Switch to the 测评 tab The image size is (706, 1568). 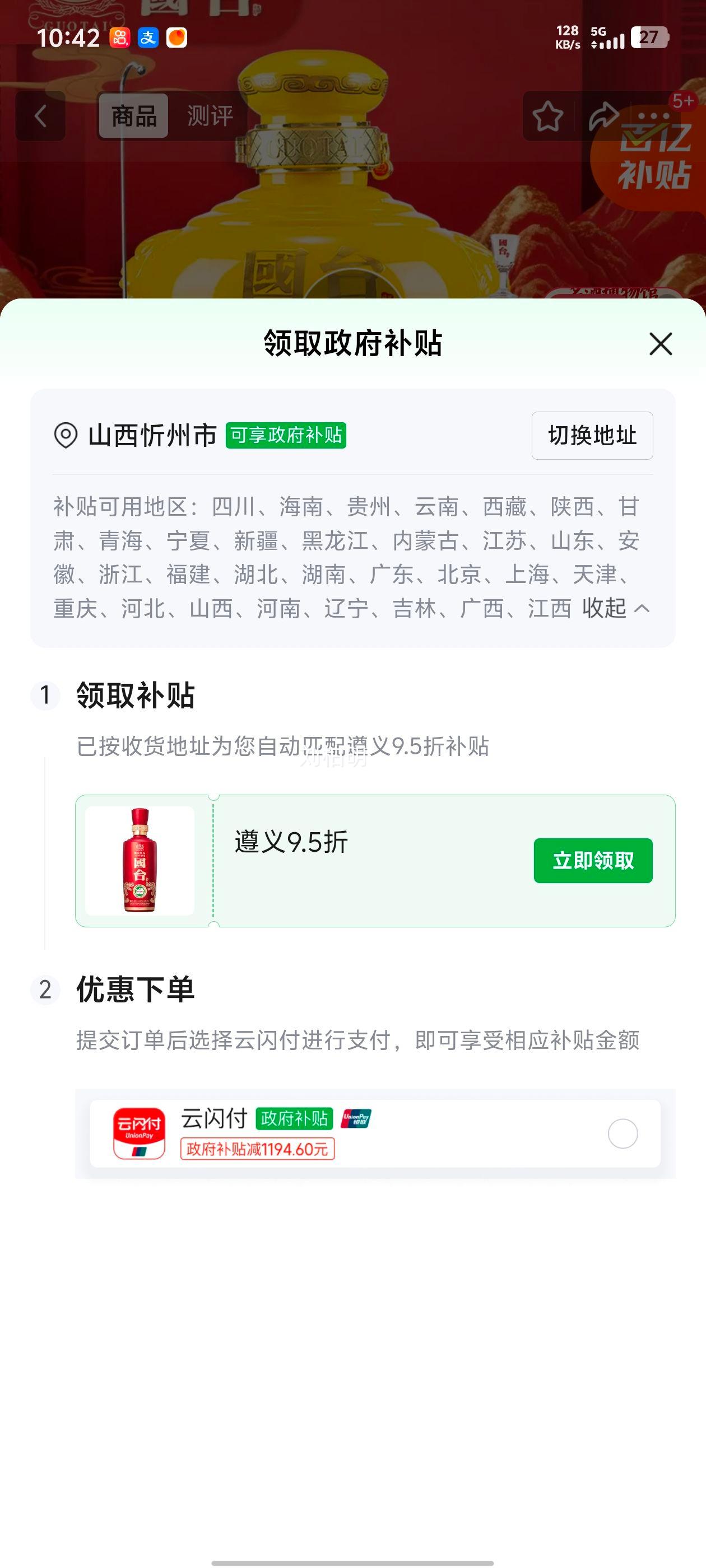(210, 116)
